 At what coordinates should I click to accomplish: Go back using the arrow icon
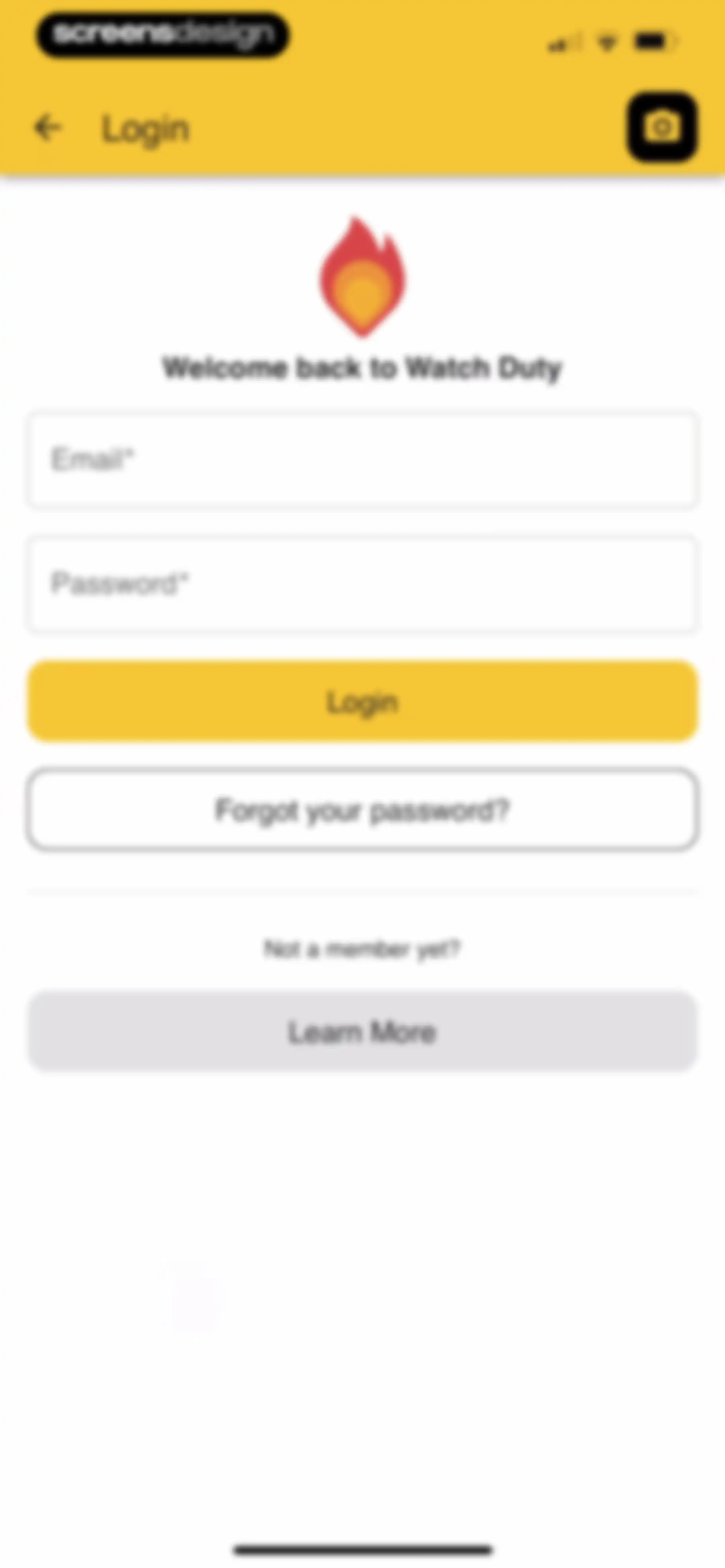(x=47, y=129)
